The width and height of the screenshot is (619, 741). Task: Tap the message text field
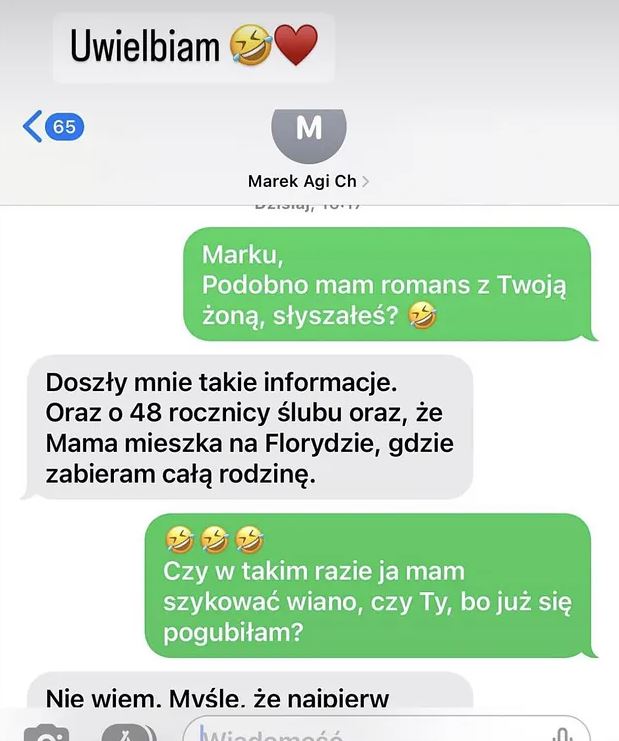tap(370, 733)
